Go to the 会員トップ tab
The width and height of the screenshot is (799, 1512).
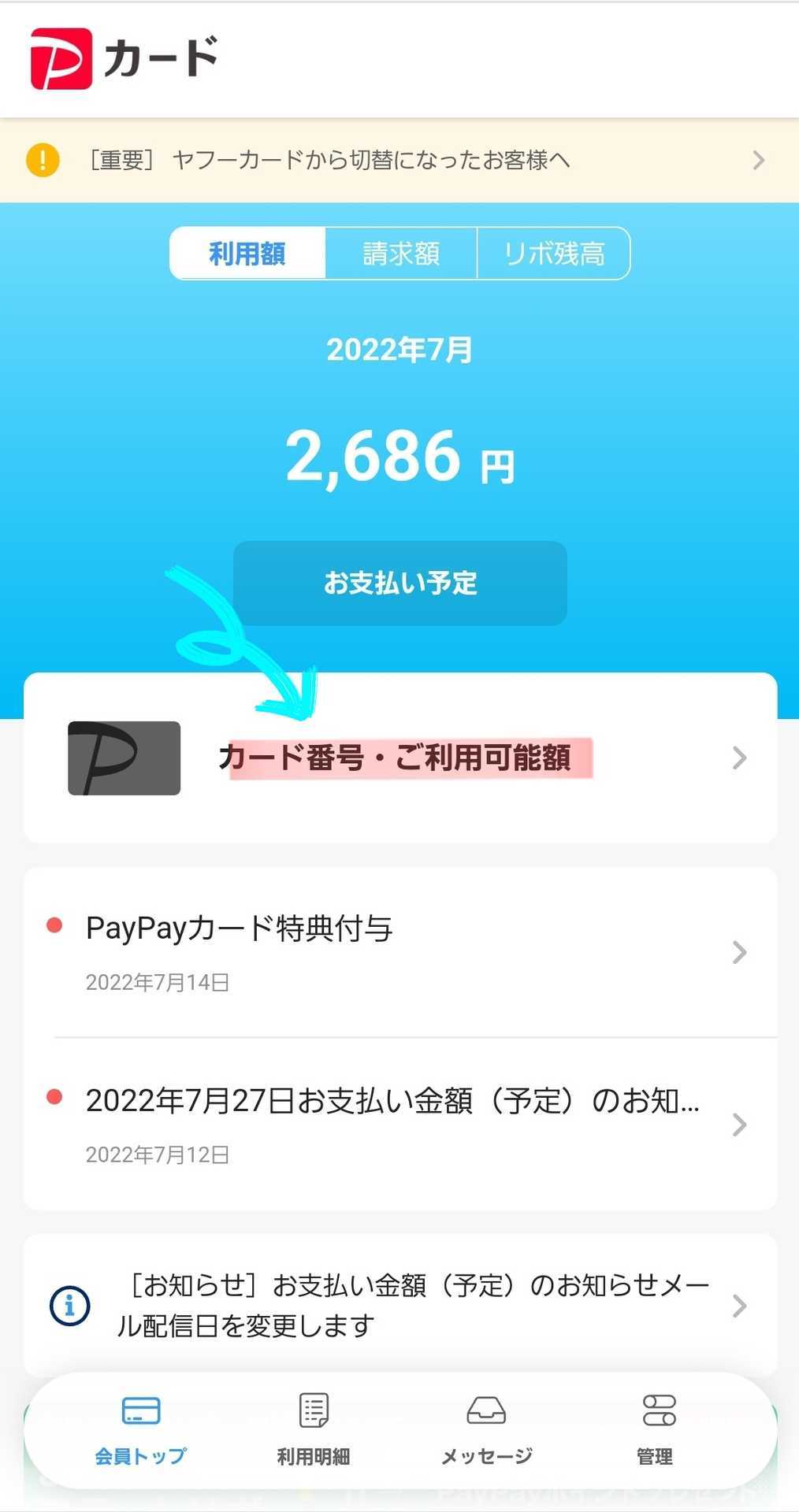pos(141,1431)
